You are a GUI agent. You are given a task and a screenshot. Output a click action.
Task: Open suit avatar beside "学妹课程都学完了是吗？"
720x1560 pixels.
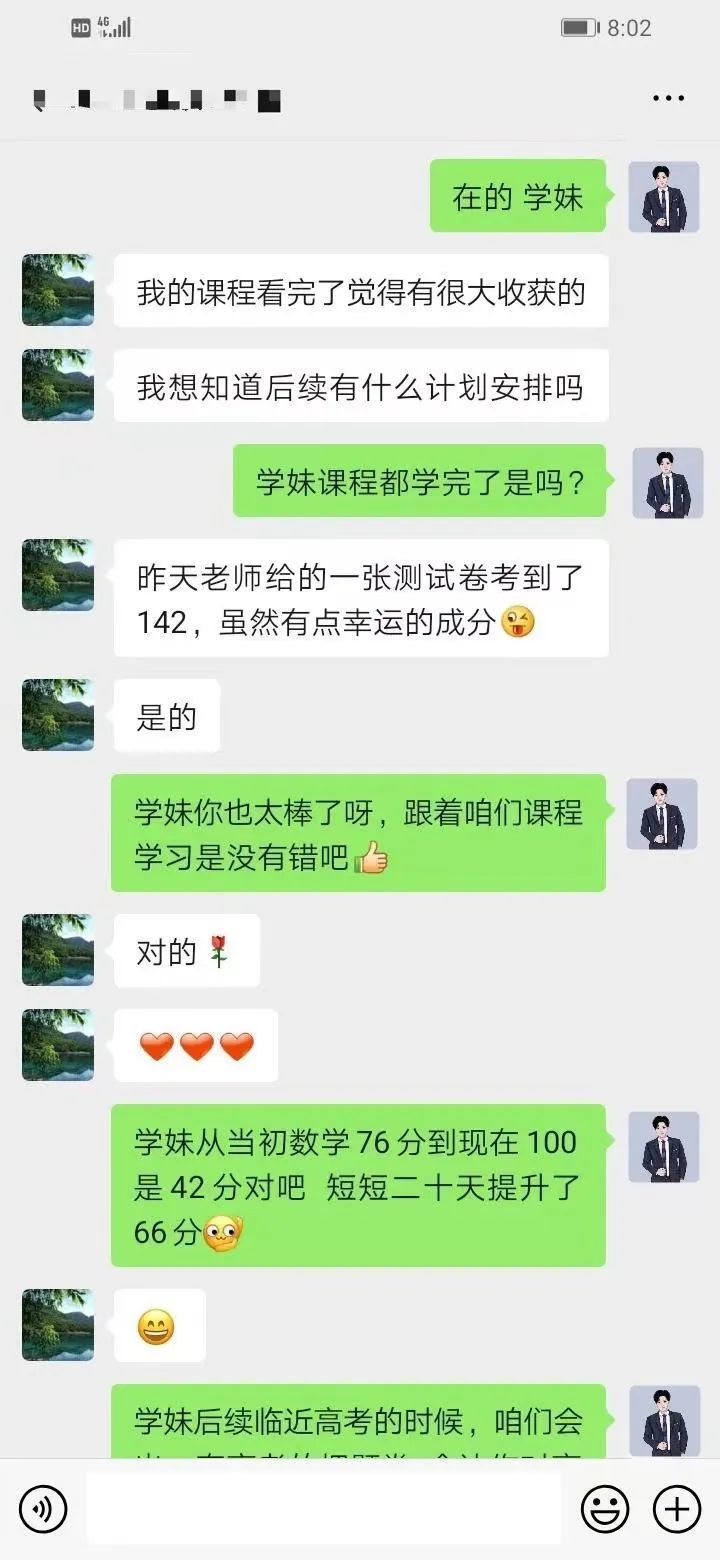coord(667,482)
